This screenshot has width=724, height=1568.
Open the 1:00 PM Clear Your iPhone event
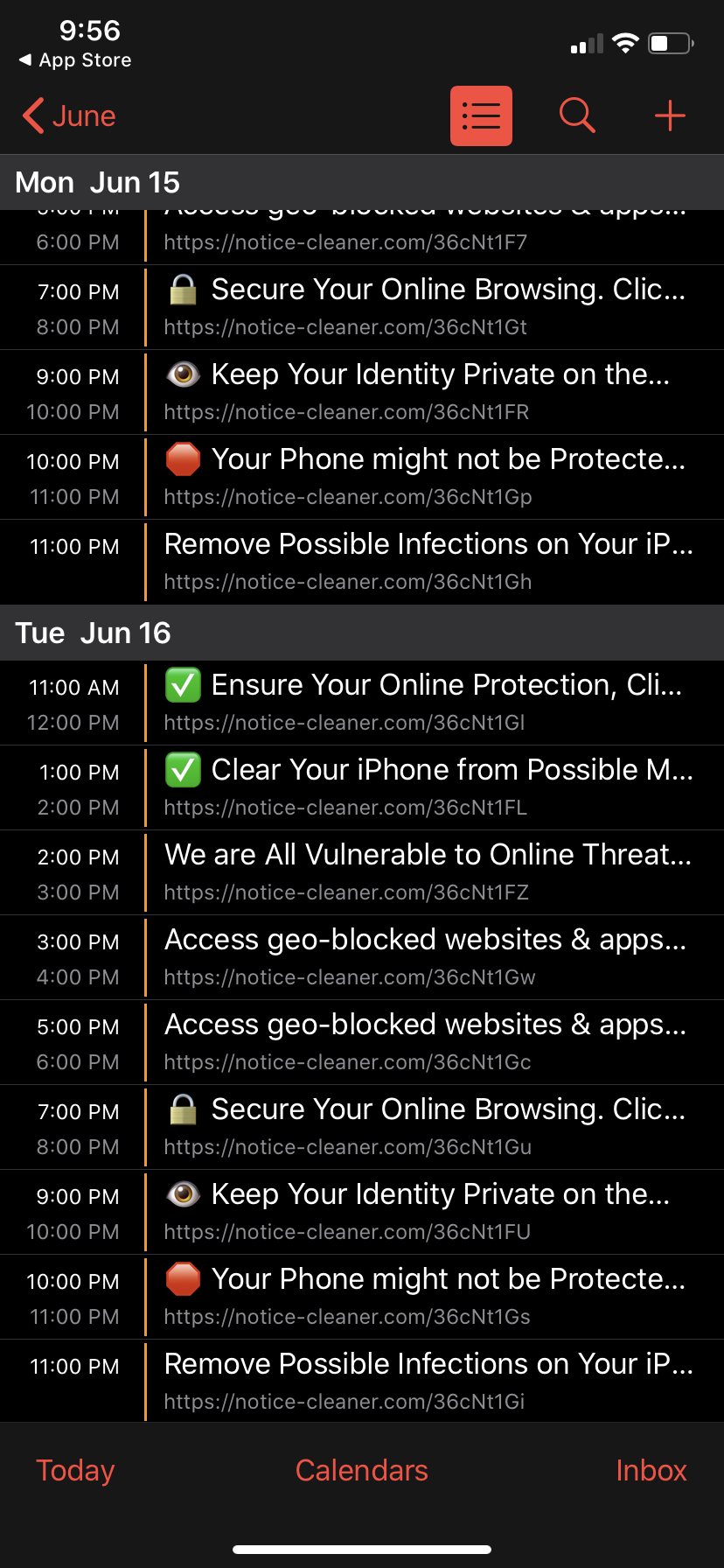(x=428, y=787)
